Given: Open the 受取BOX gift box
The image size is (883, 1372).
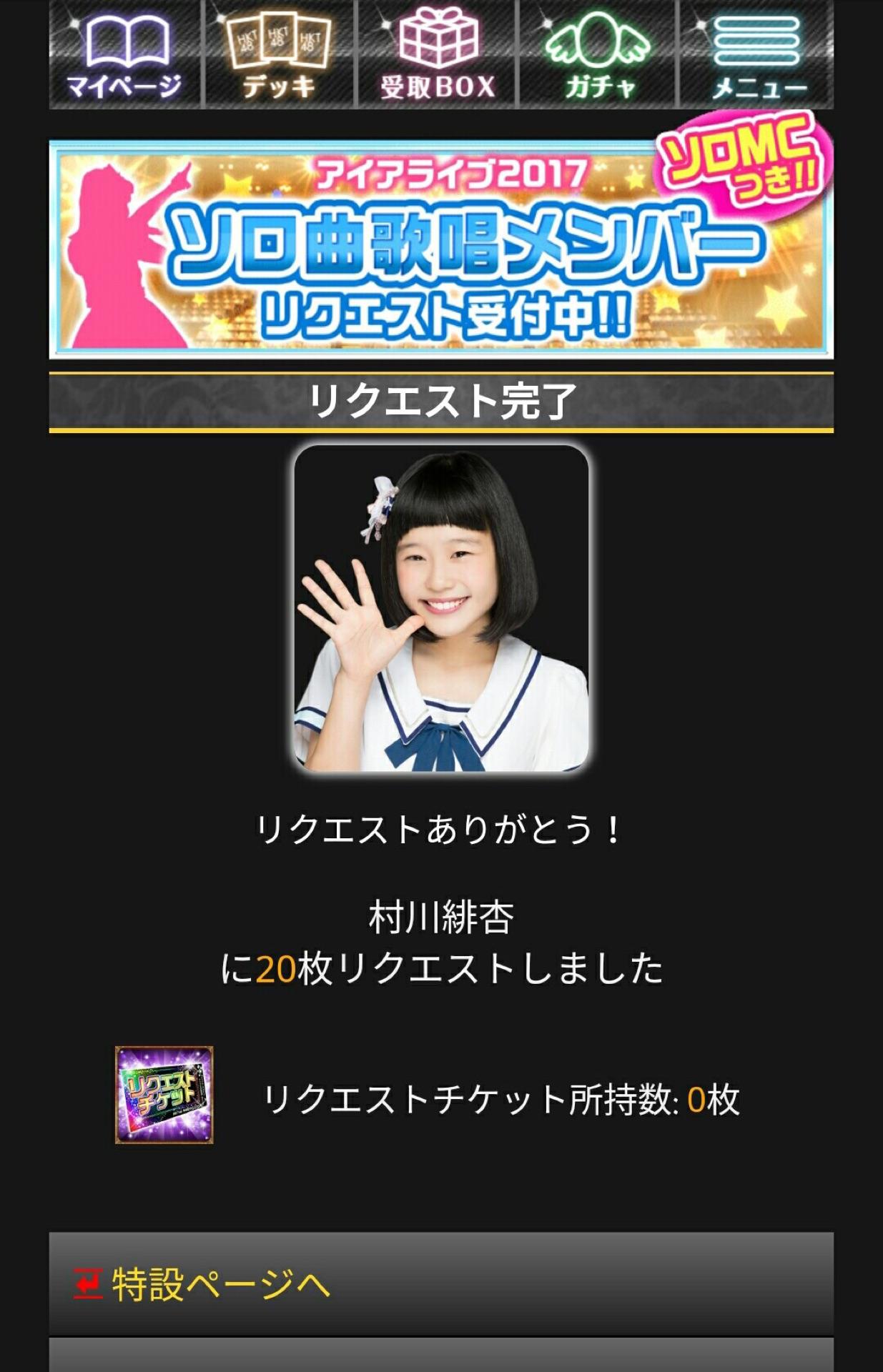Looking at the screenshot, I should 437,55.
